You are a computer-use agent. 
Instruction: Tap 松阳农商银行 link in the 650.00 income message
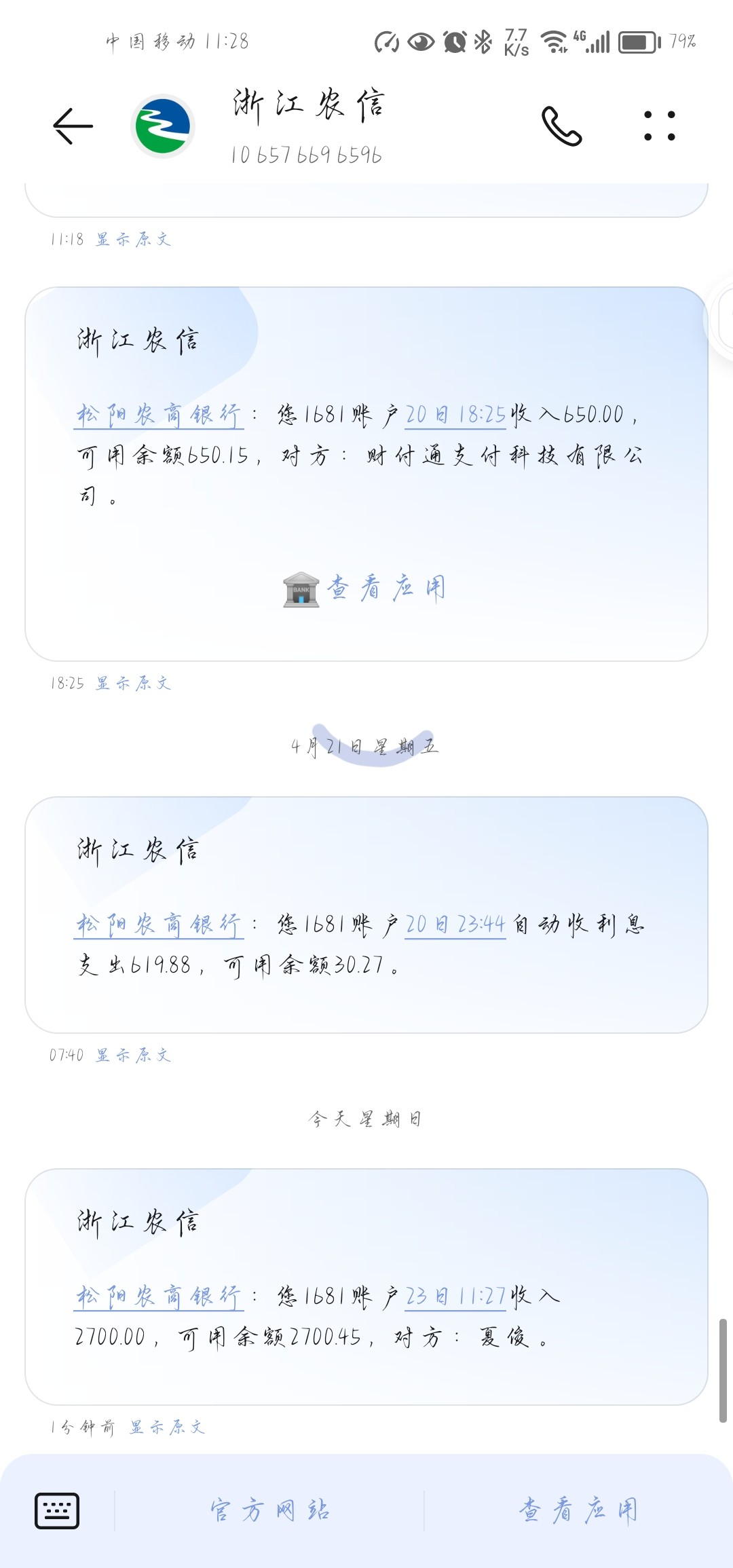click(158, 414)
